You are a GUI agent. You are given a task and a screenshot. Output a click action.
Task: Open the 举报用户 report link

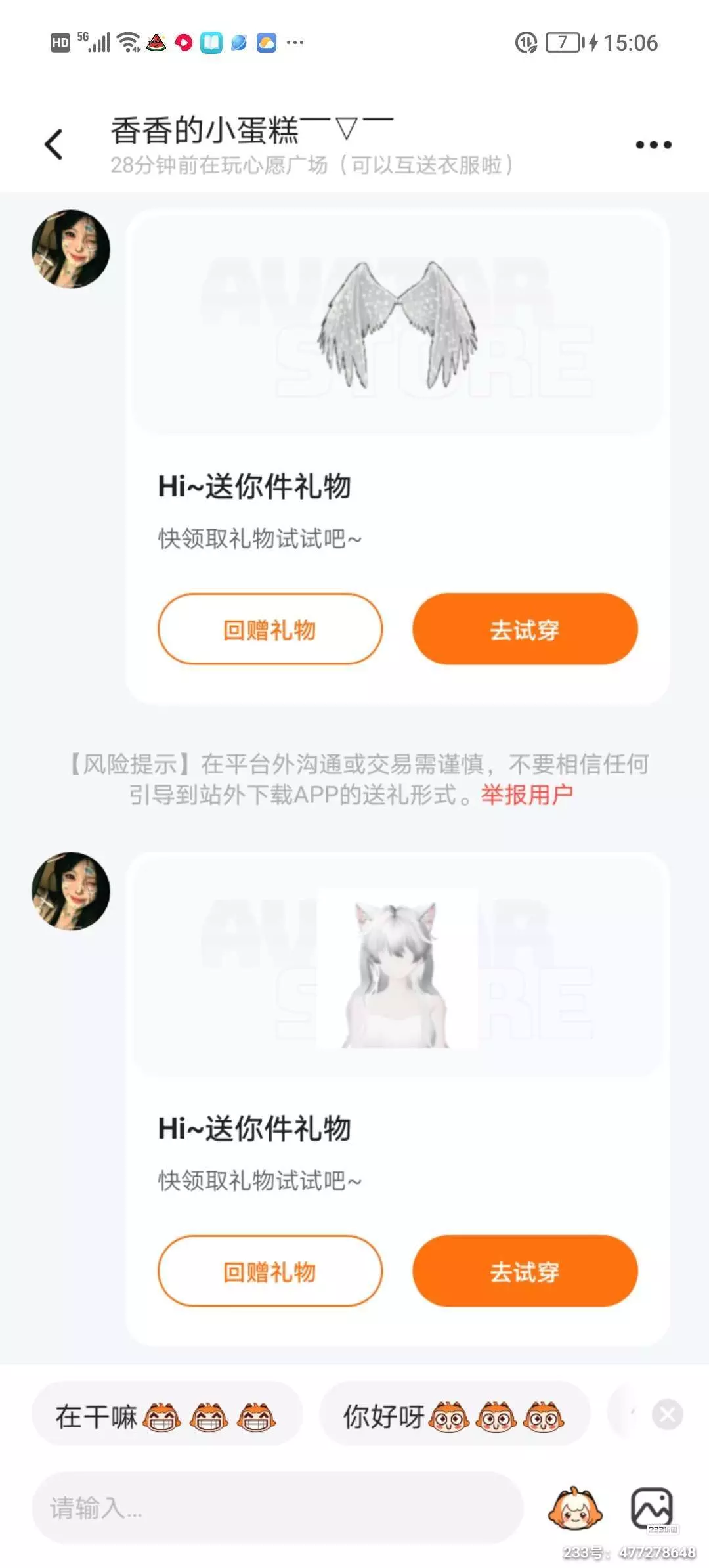pos(527,795)
